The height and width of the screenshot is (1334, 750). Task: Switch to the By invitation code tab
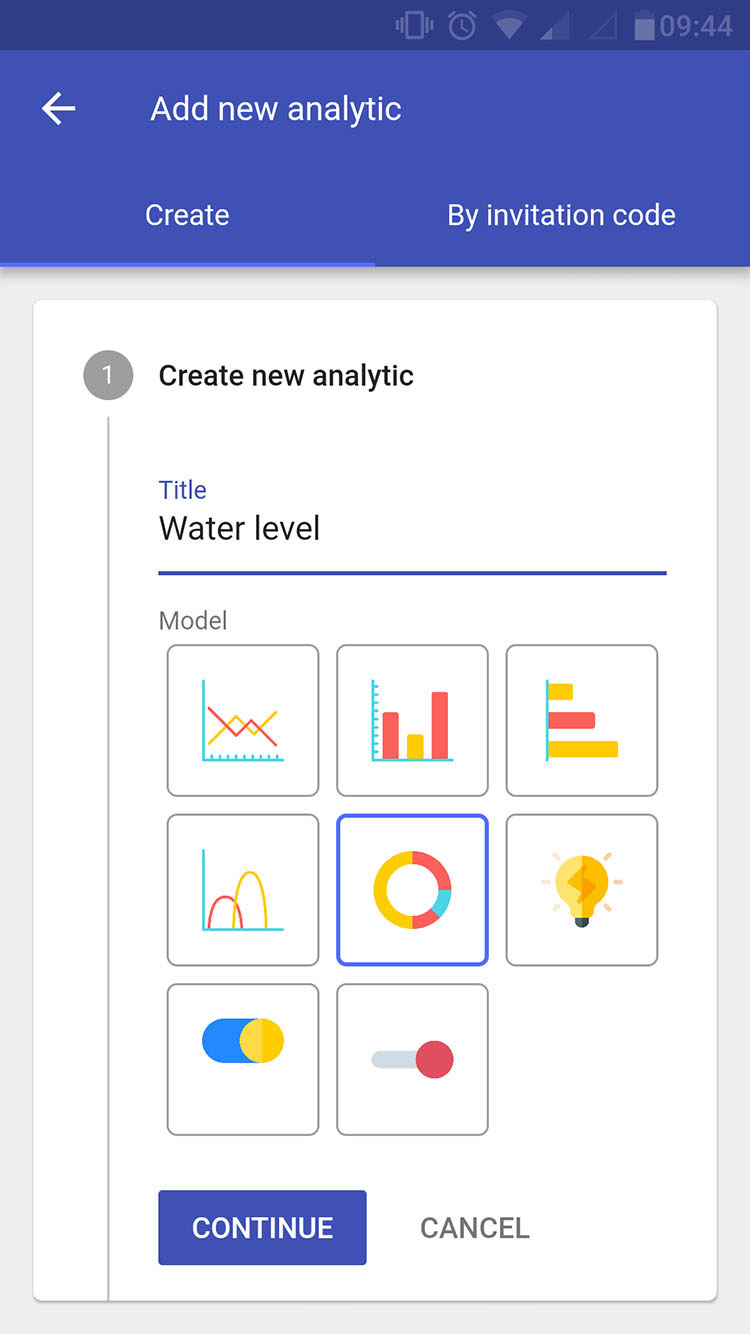tap(562, 215)
